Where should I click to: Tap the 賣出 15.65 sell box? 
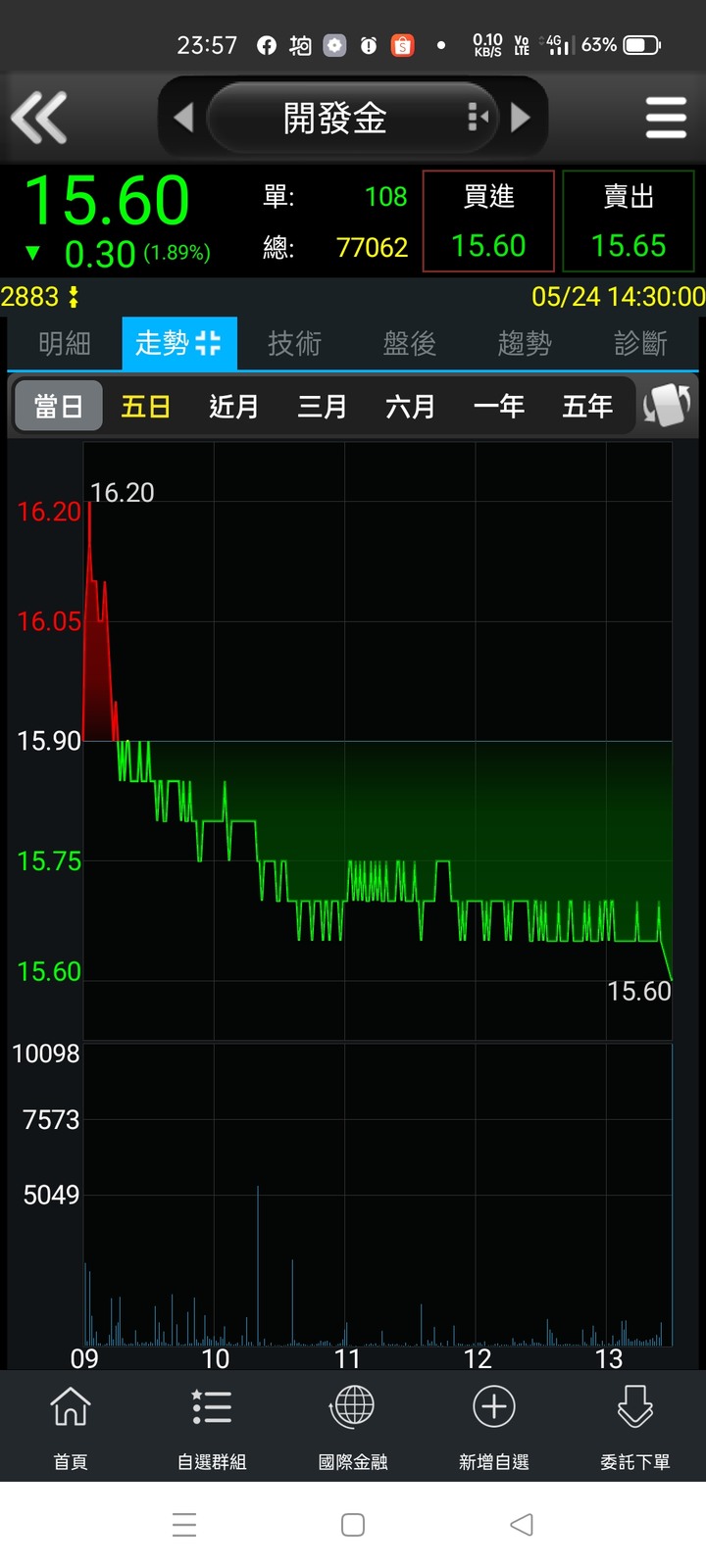tap(629, 220)
